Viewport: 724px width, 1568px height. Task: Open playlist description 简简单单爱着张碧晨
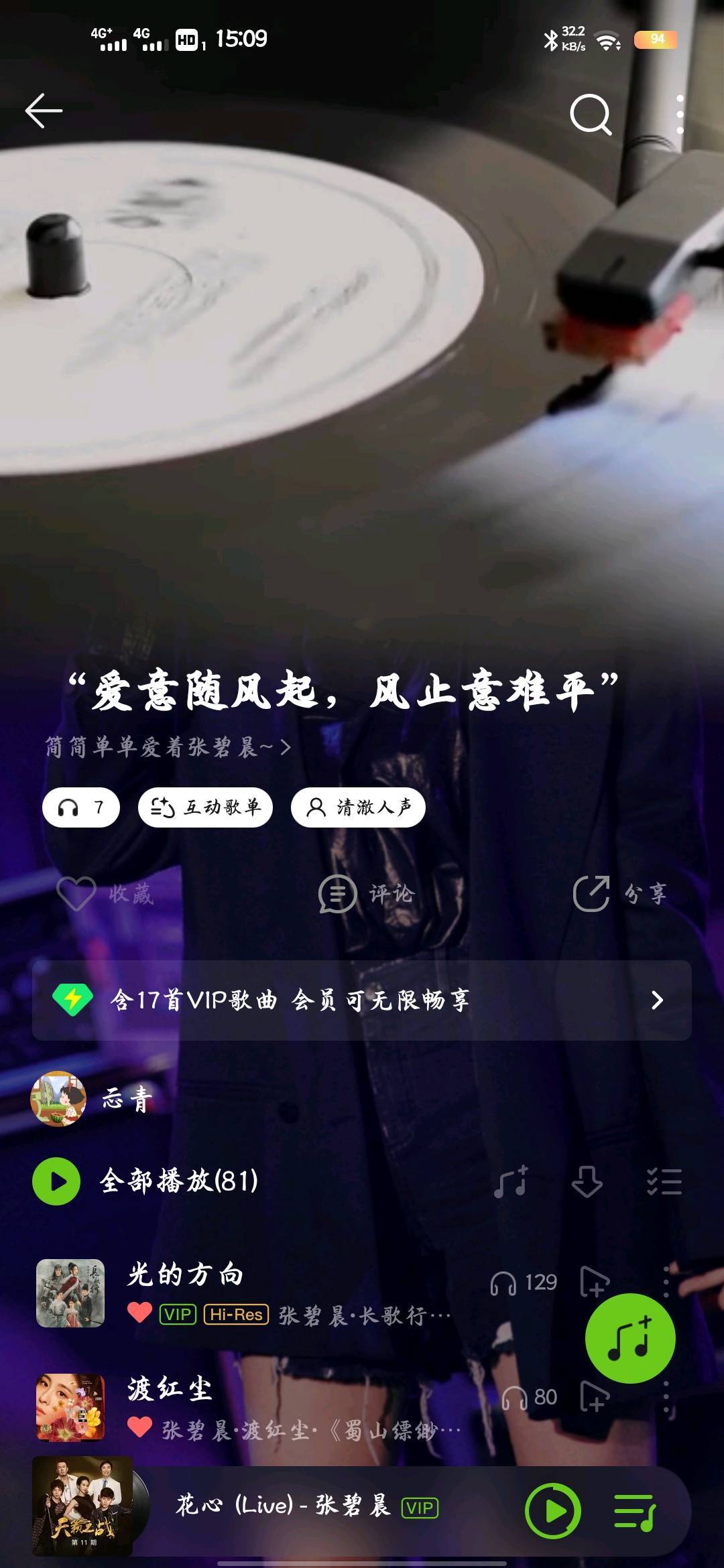point(168,746)
